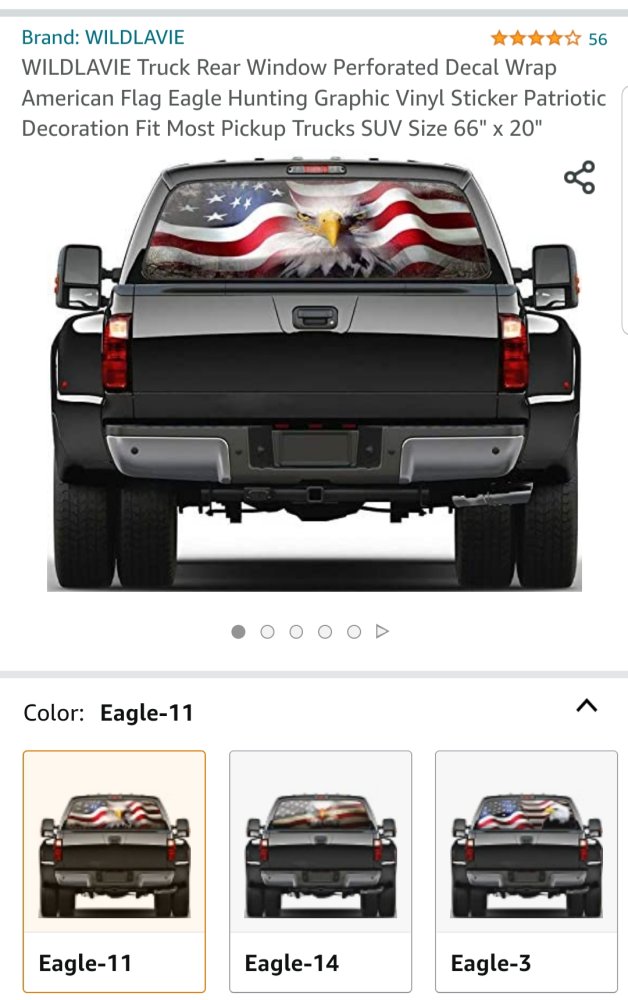Share this truck decal product
This screenshot has height=1000, width=628.
tap(579, 177)
